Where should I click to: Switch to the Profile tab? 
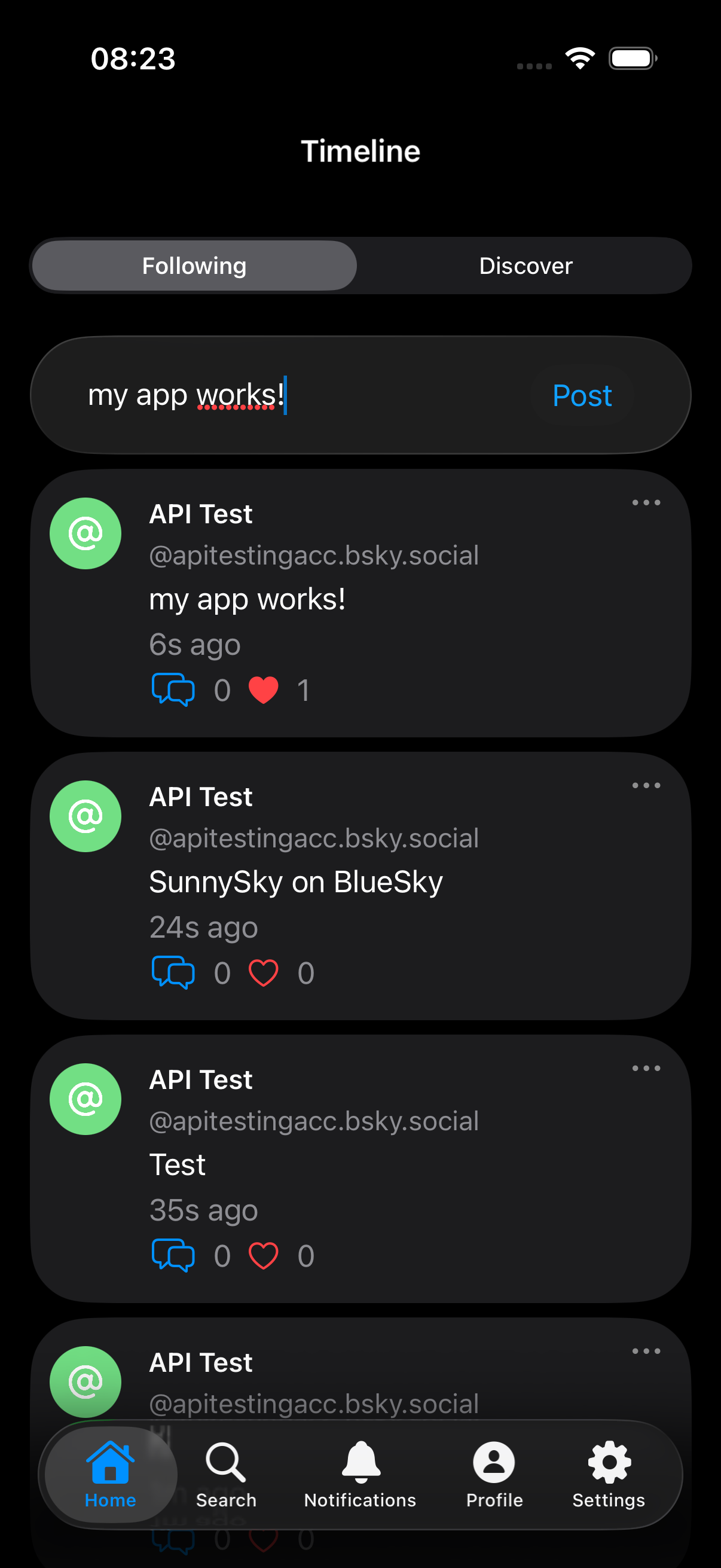point(494,1474)
